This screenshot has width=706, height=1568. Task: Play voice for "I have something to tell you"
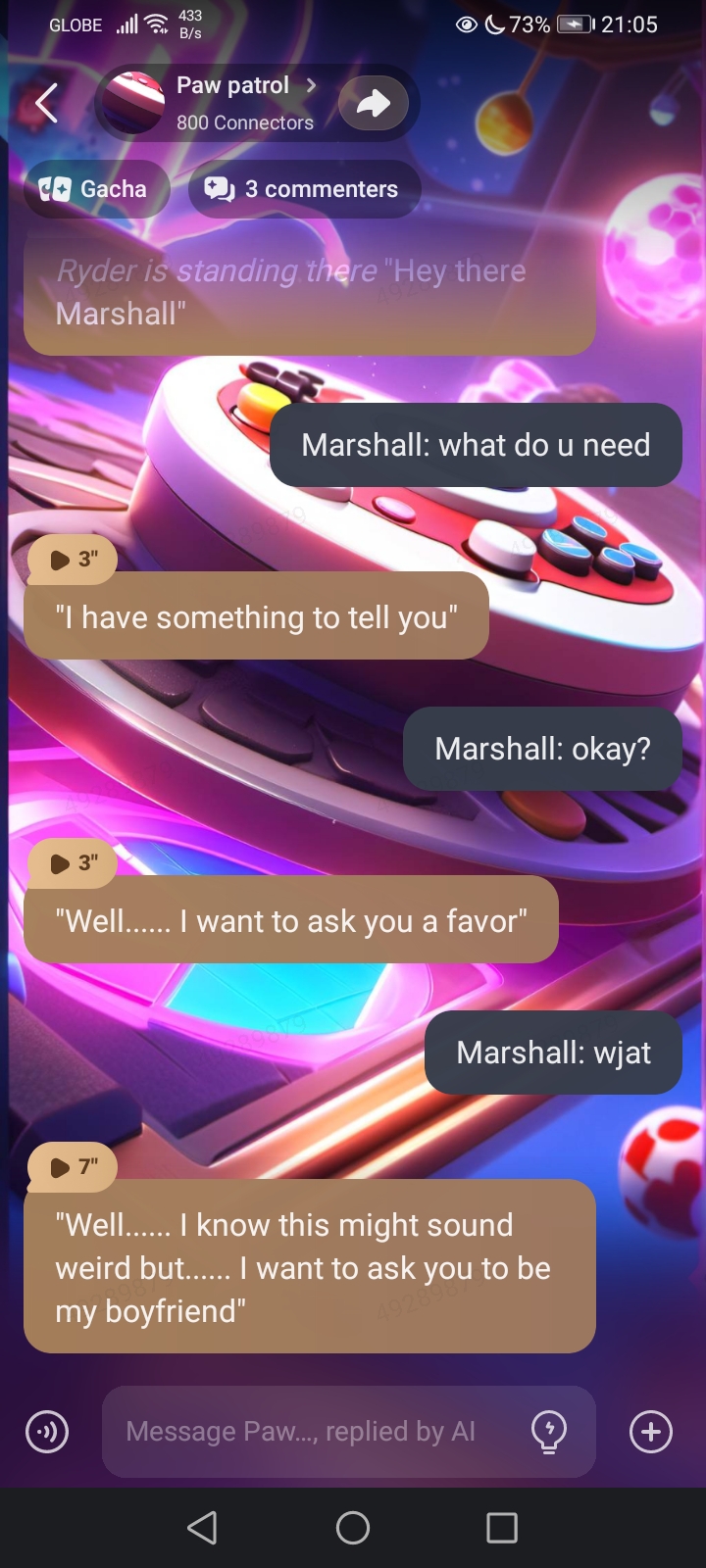(x=73, y=560)
